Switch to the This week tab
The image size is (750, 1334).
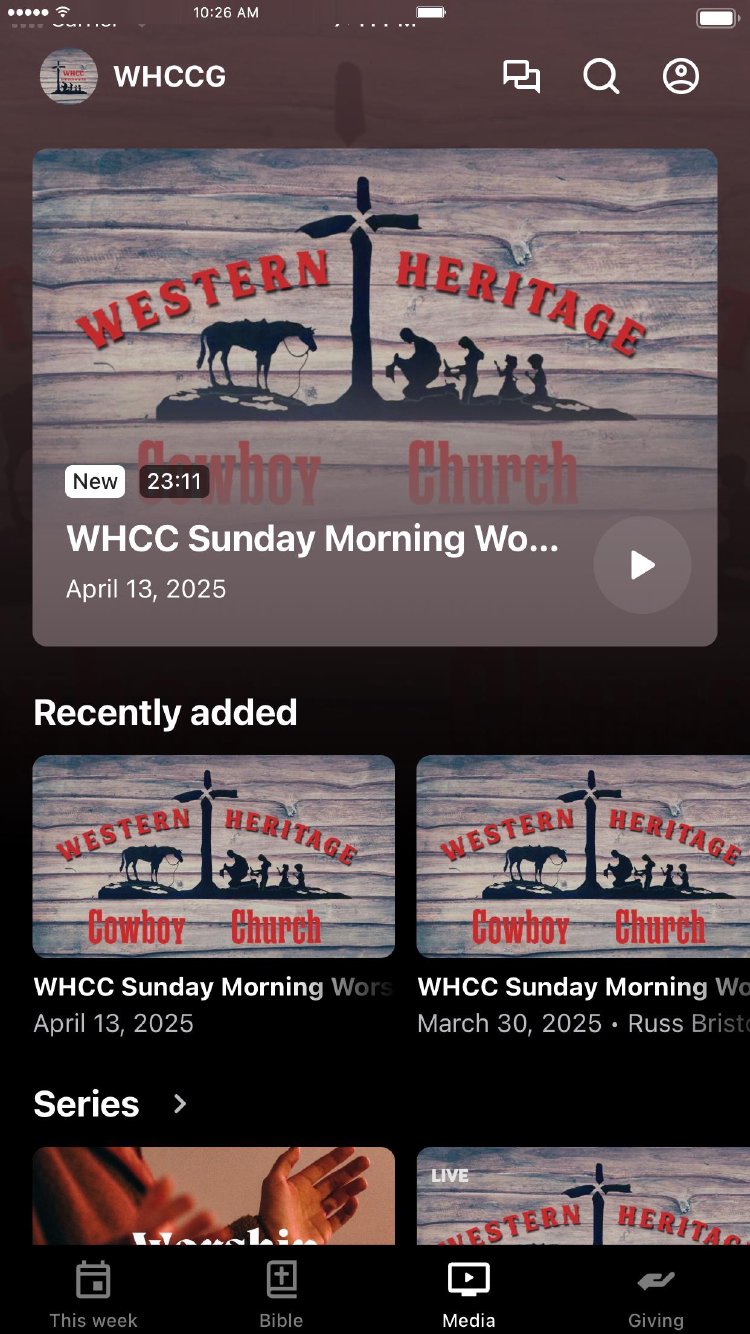pyautogui.click(x=94, y=1294)
